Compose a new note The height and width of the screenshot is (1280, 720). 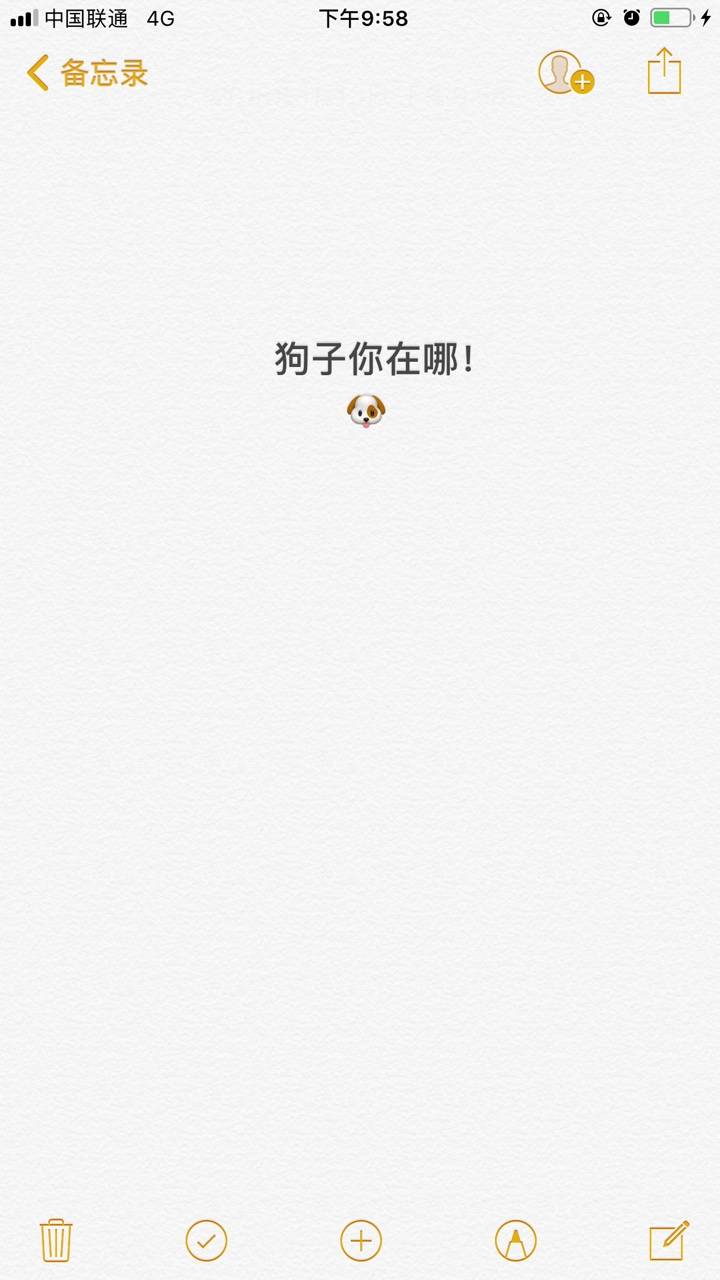[x=669, y=1241]
